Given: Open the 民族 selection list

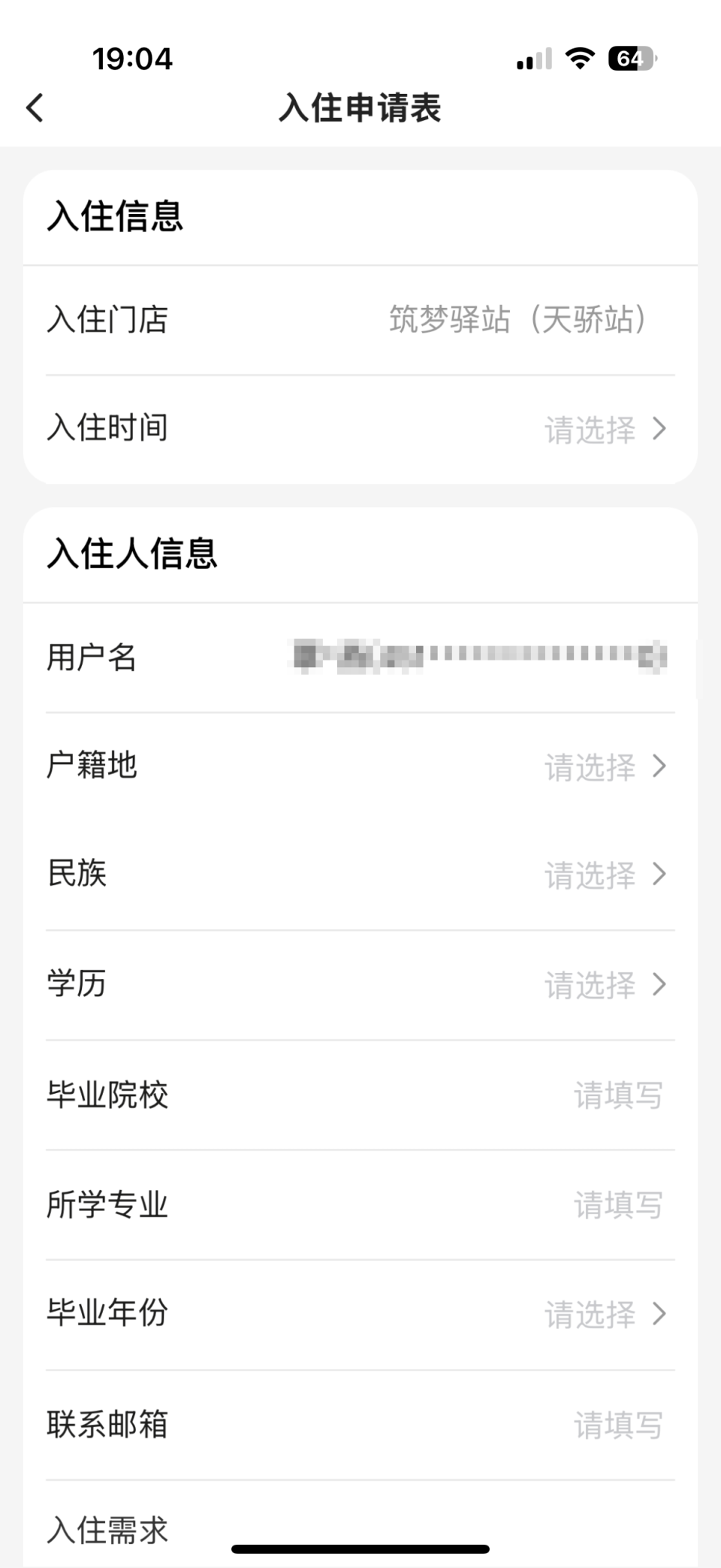Looking at the screenshot, I should 605,875.
